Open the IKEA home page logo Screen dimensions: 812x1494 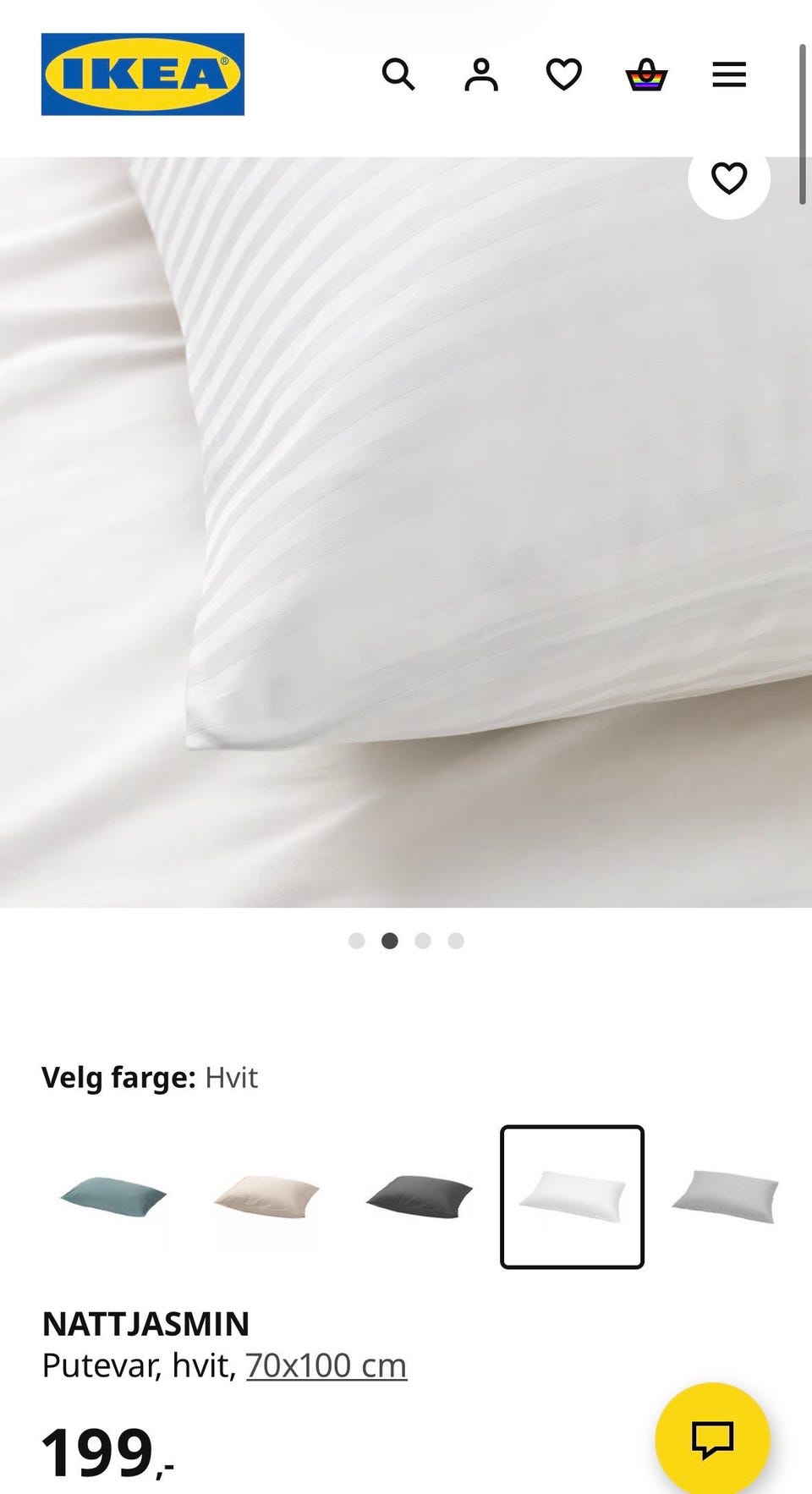[x=143, y=74]
